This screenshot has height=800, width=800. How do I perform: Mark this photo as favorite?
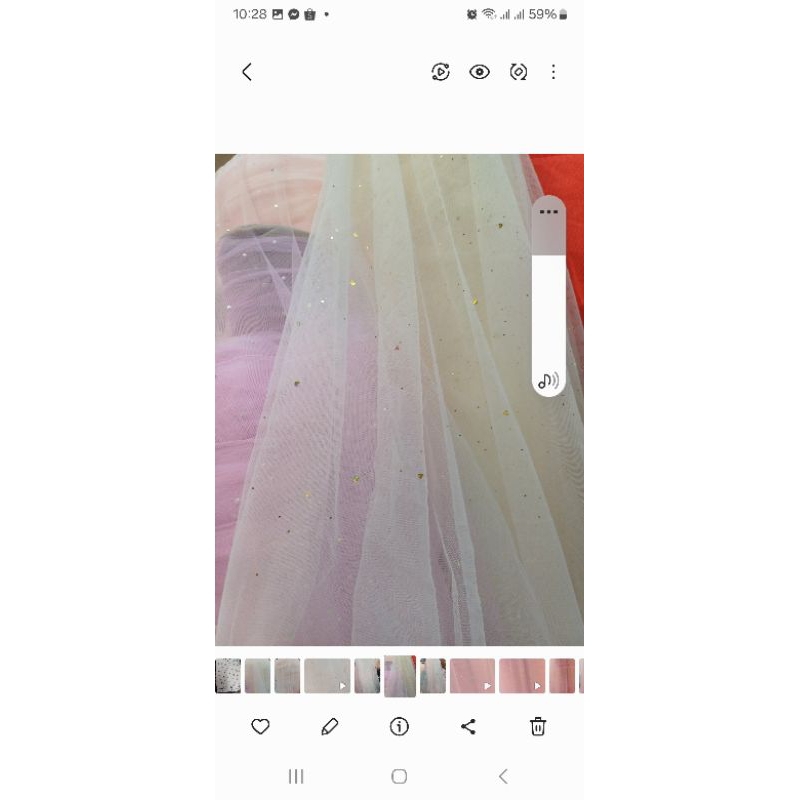tap(260, 727)
